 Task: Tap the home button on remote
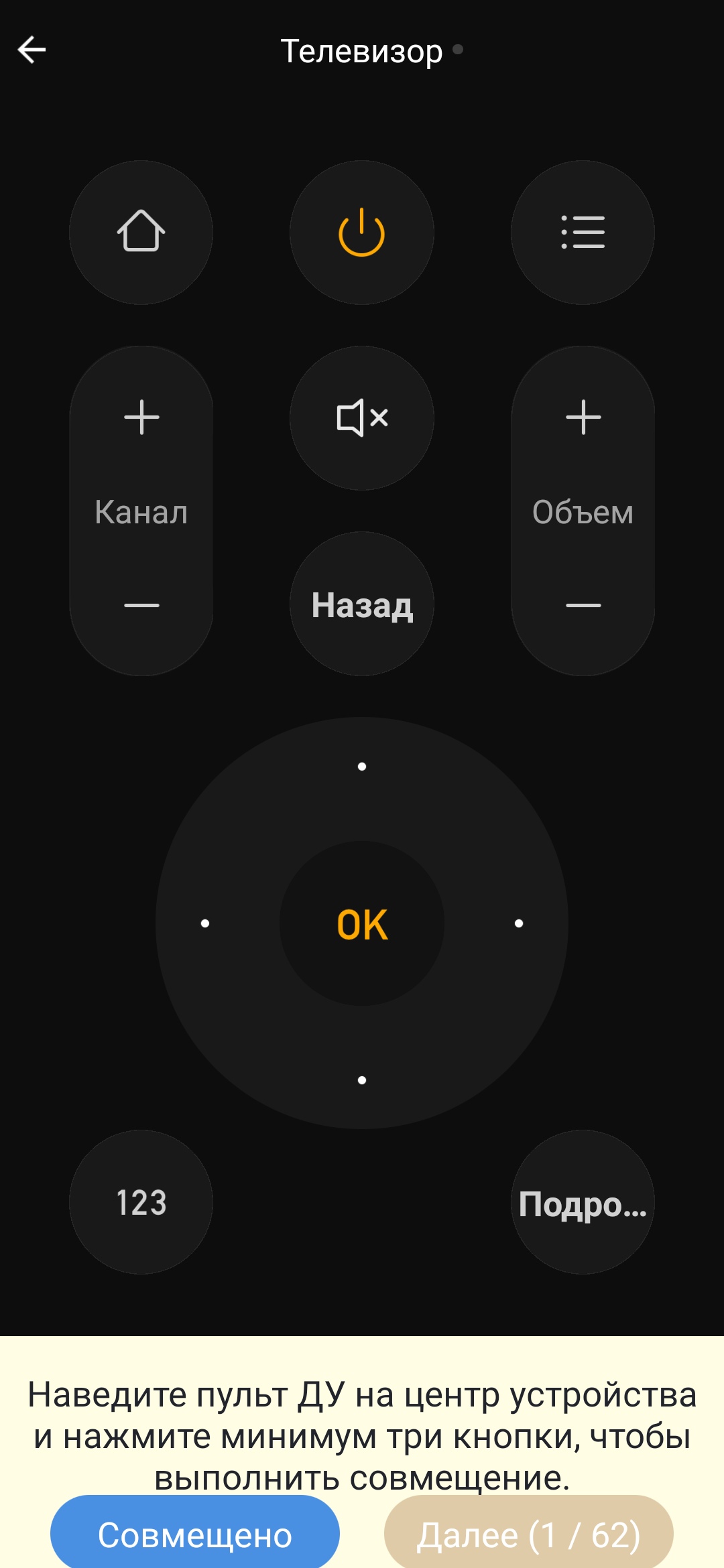coord(141,232)
